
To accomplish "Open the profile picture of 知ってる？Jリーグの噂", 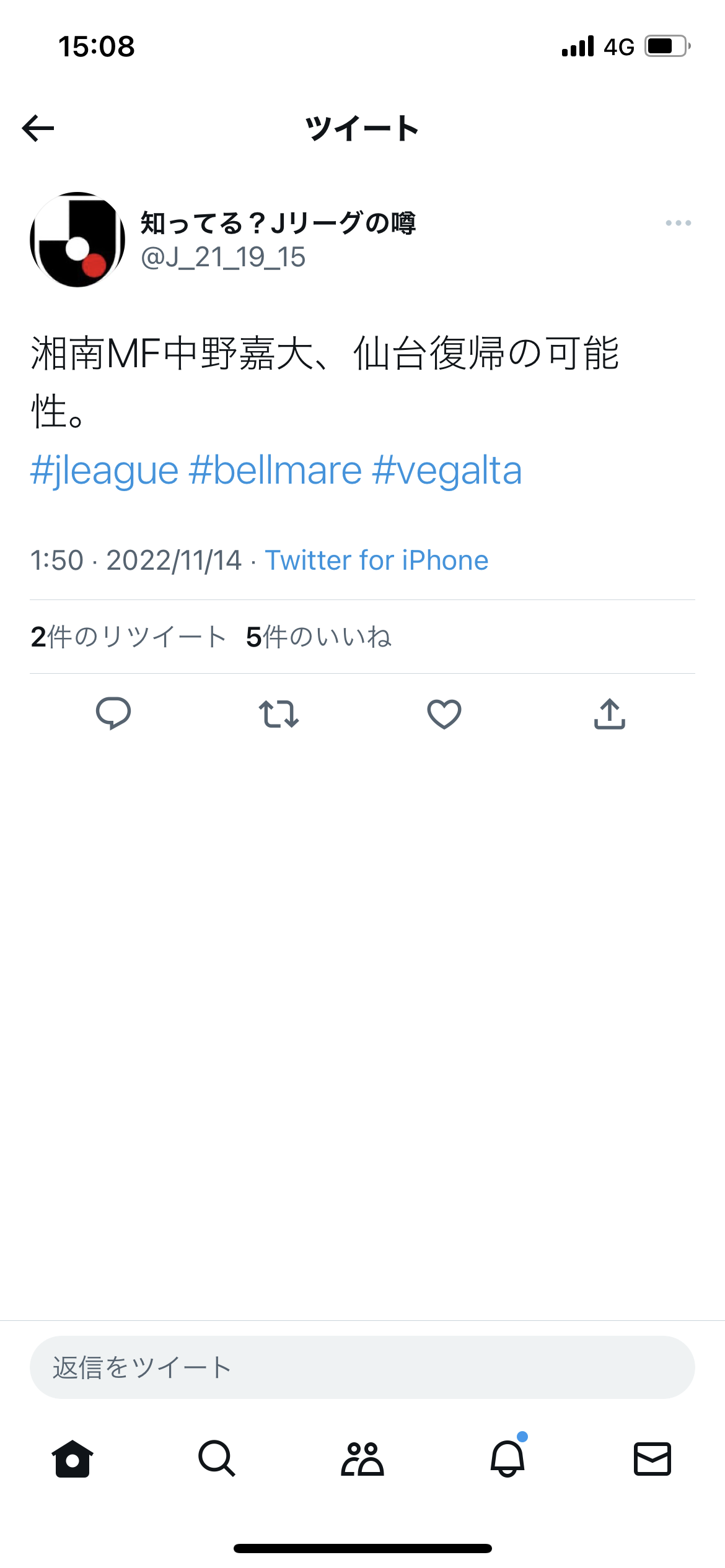I will coord(77,240).
